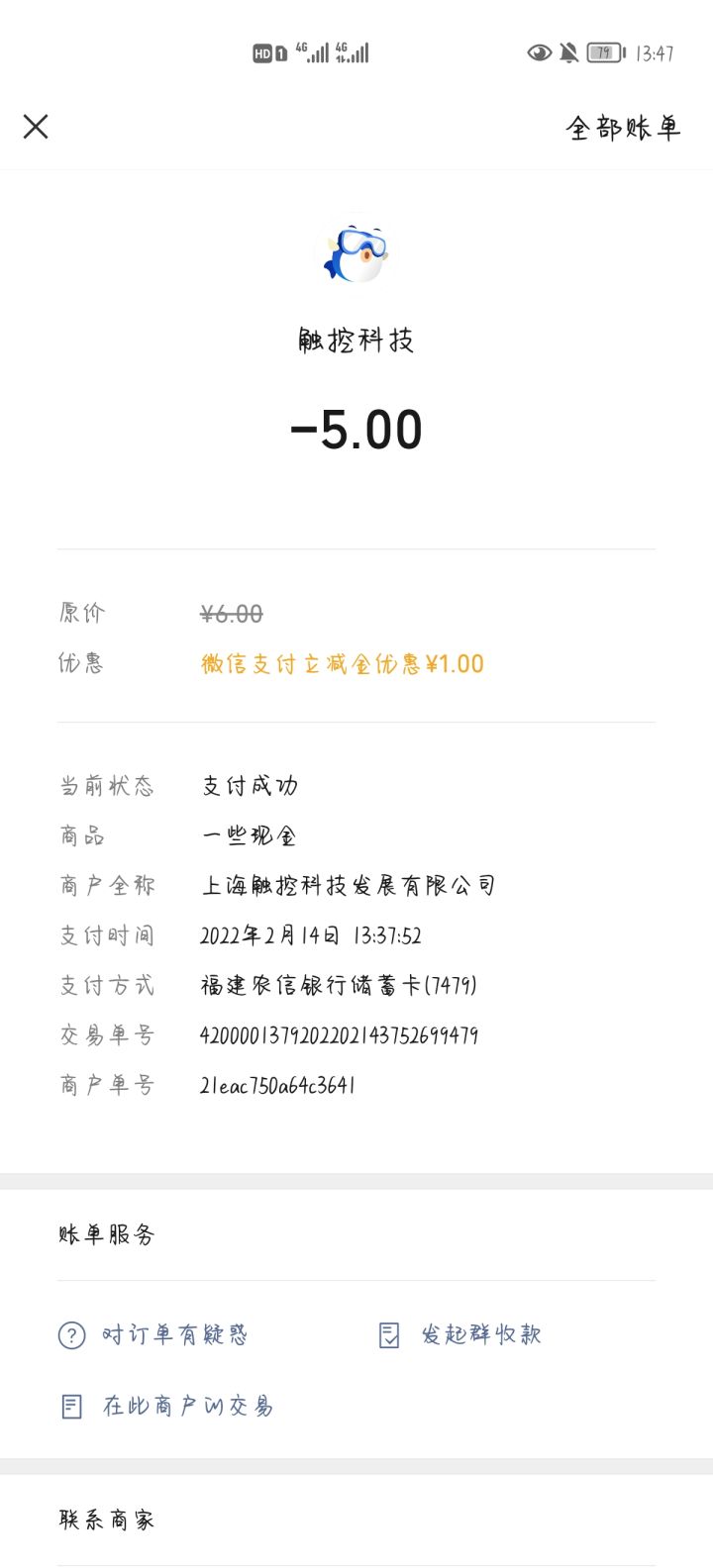Open 全部账单 to view all bills
This screenshot has width=713, height=1568.
[x=623, y=128]
